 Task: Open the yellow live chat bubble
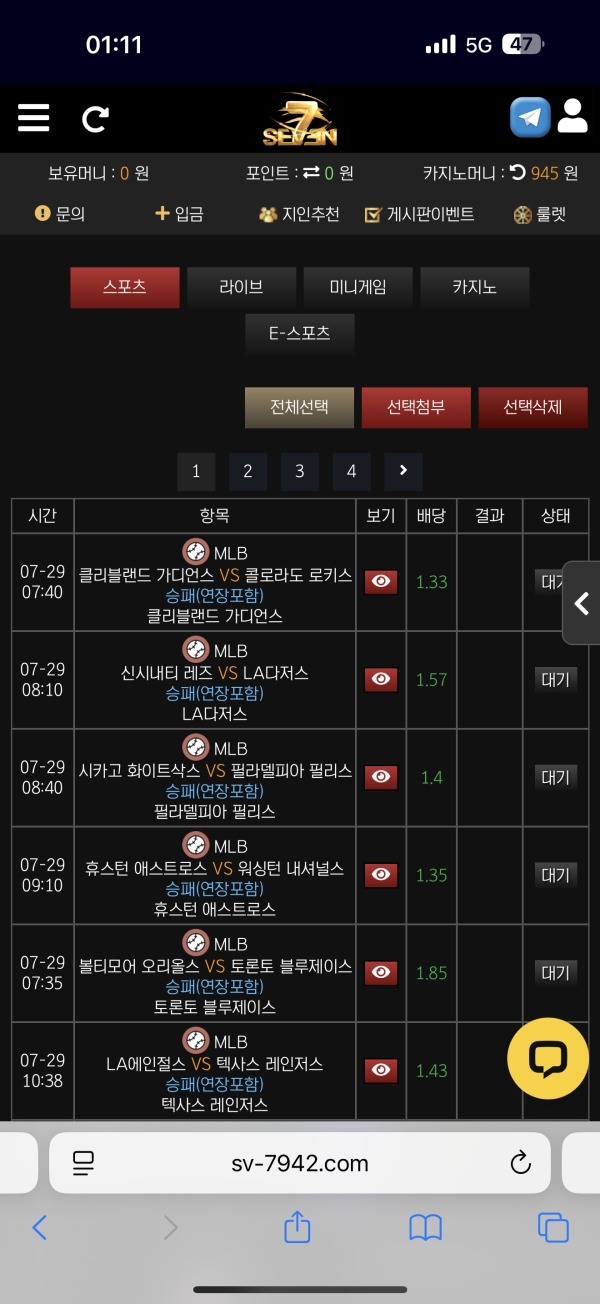click(547, 1058)
